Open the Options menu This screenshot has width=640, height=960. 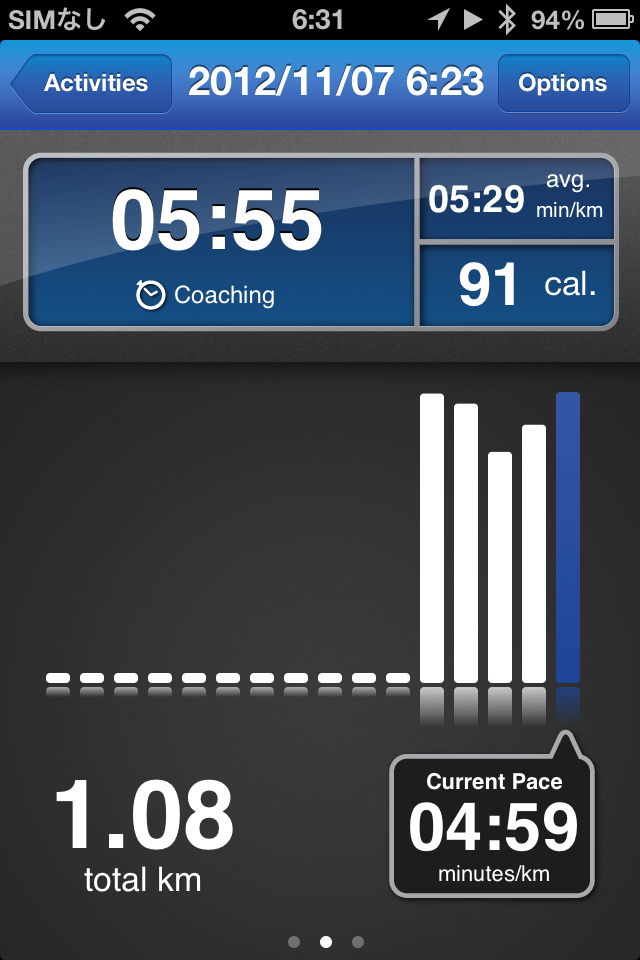562,84
